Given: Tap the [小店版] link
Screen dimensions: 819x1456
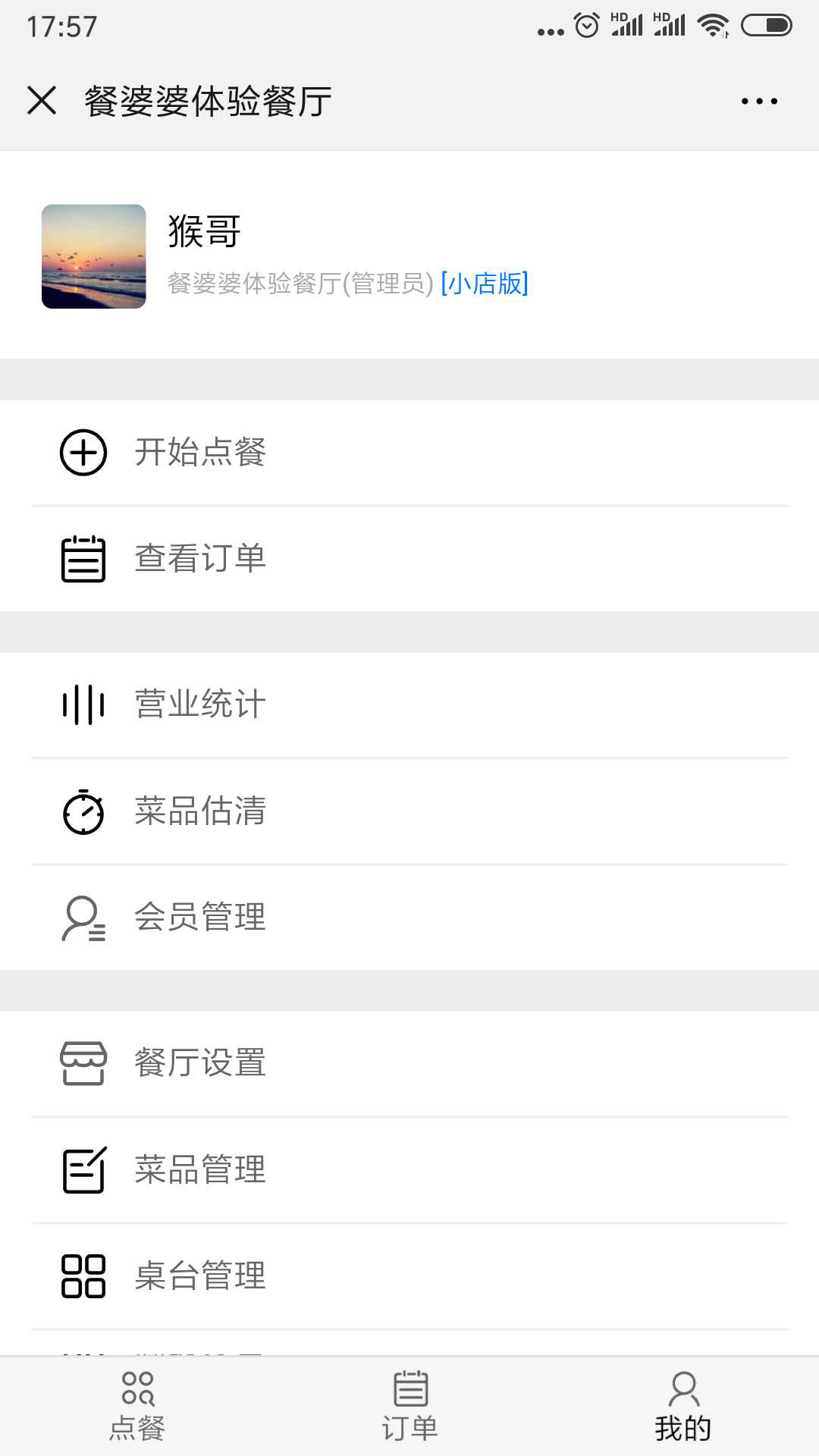Looking at the screenshot, I should [x=484, y=284].
